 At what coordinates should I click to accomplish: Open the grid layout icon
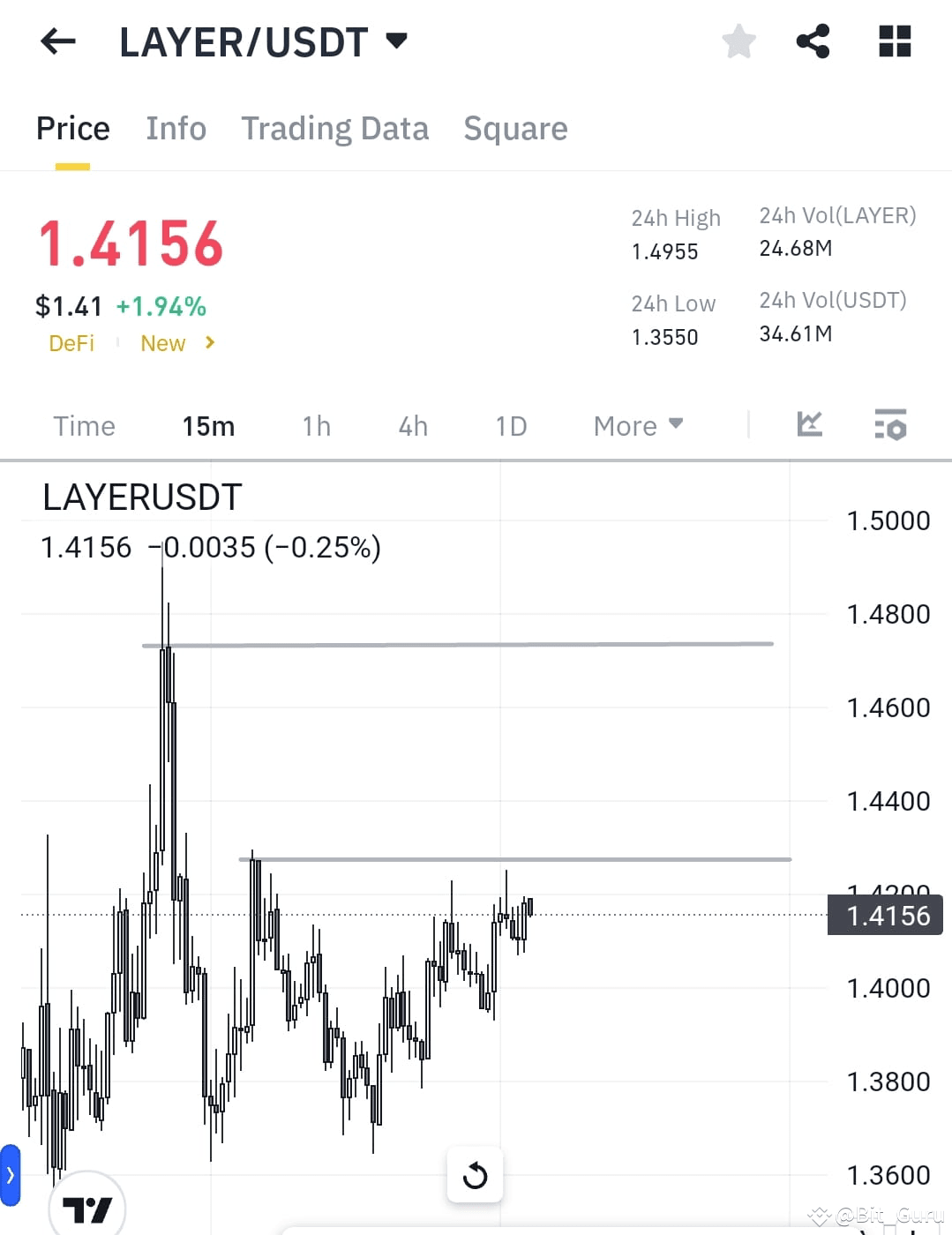(x=895, y=41)
